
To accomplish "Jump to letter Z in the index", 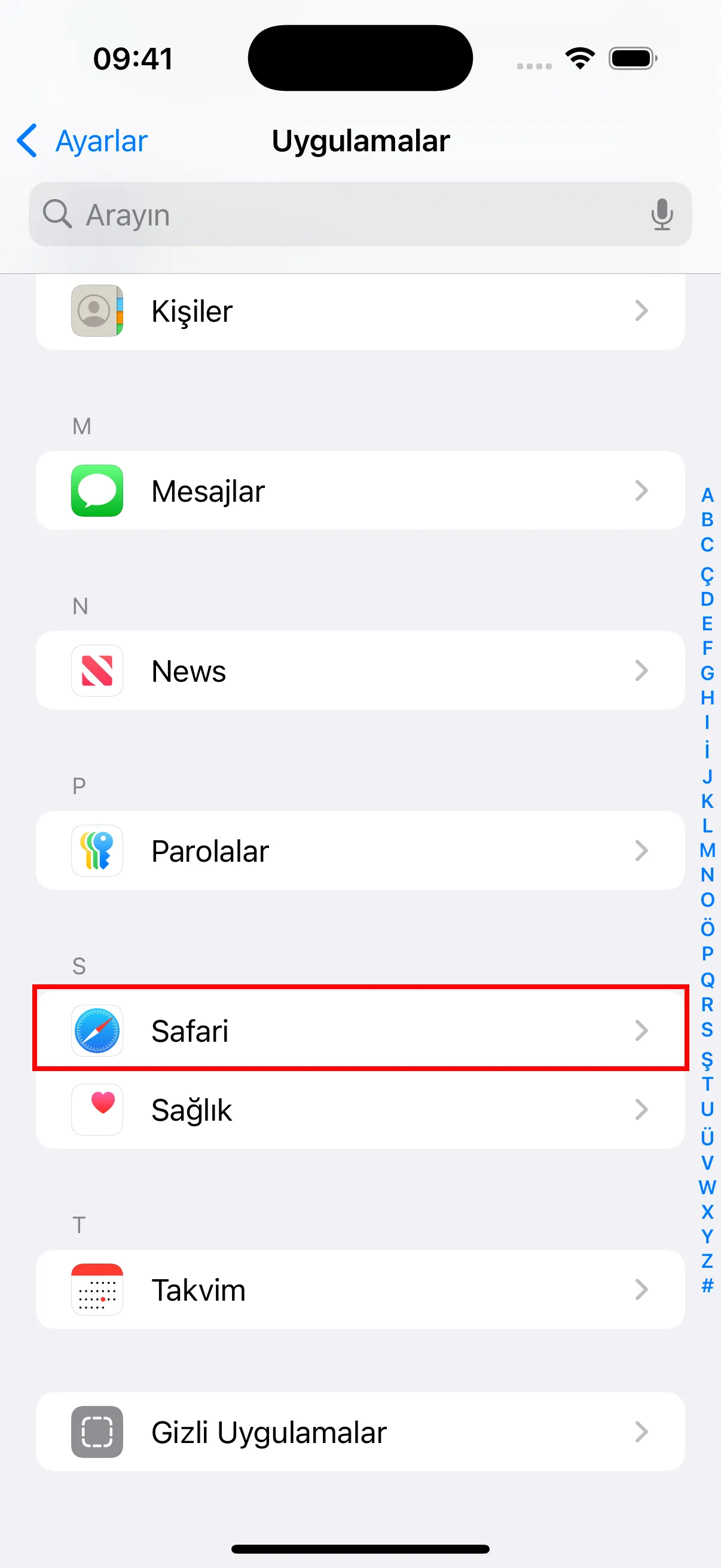I will 707,1261.
